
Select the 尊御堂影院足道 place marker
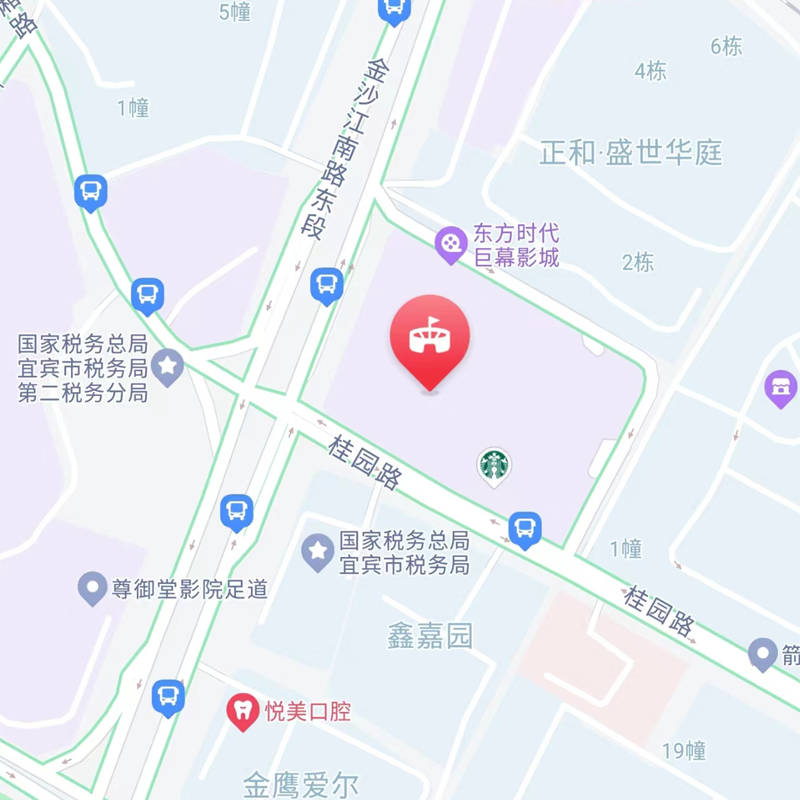(92, 587)
